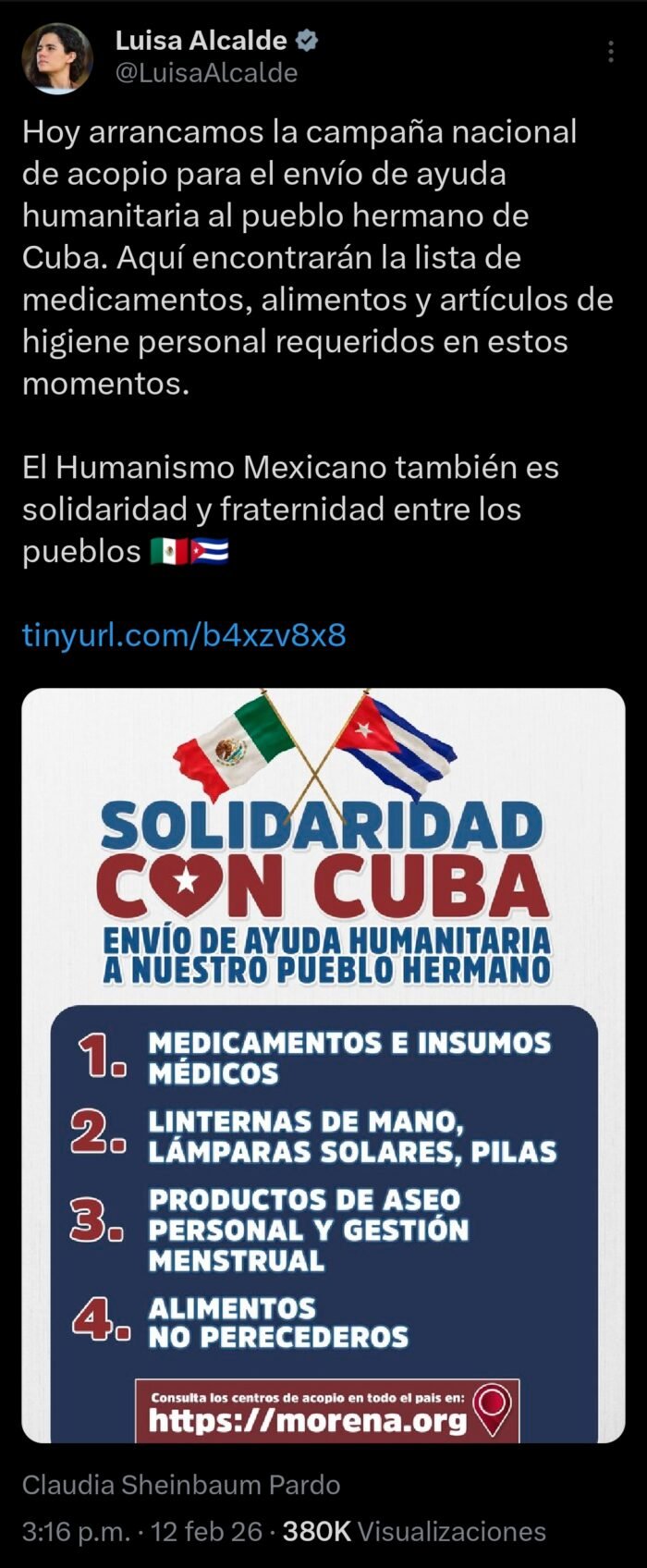Open the Luisa Alcalde account name
Image resolution: width=647 pixels, height=1568 pixels.
coord(201,40)
